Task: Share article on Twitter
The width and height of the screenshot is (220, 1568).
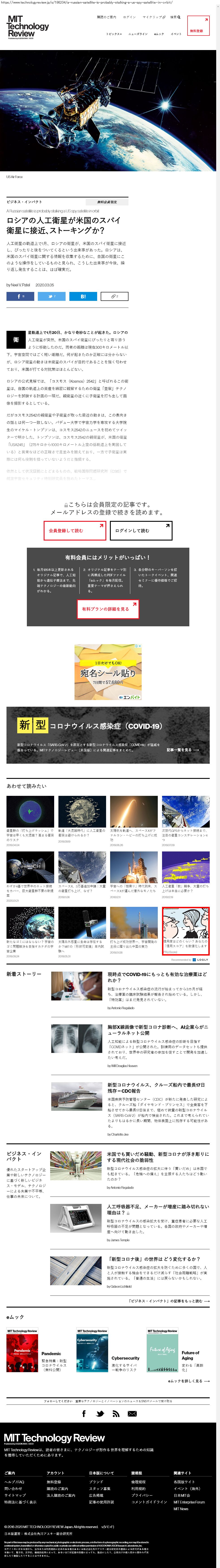Action: [x=51, y=296]
